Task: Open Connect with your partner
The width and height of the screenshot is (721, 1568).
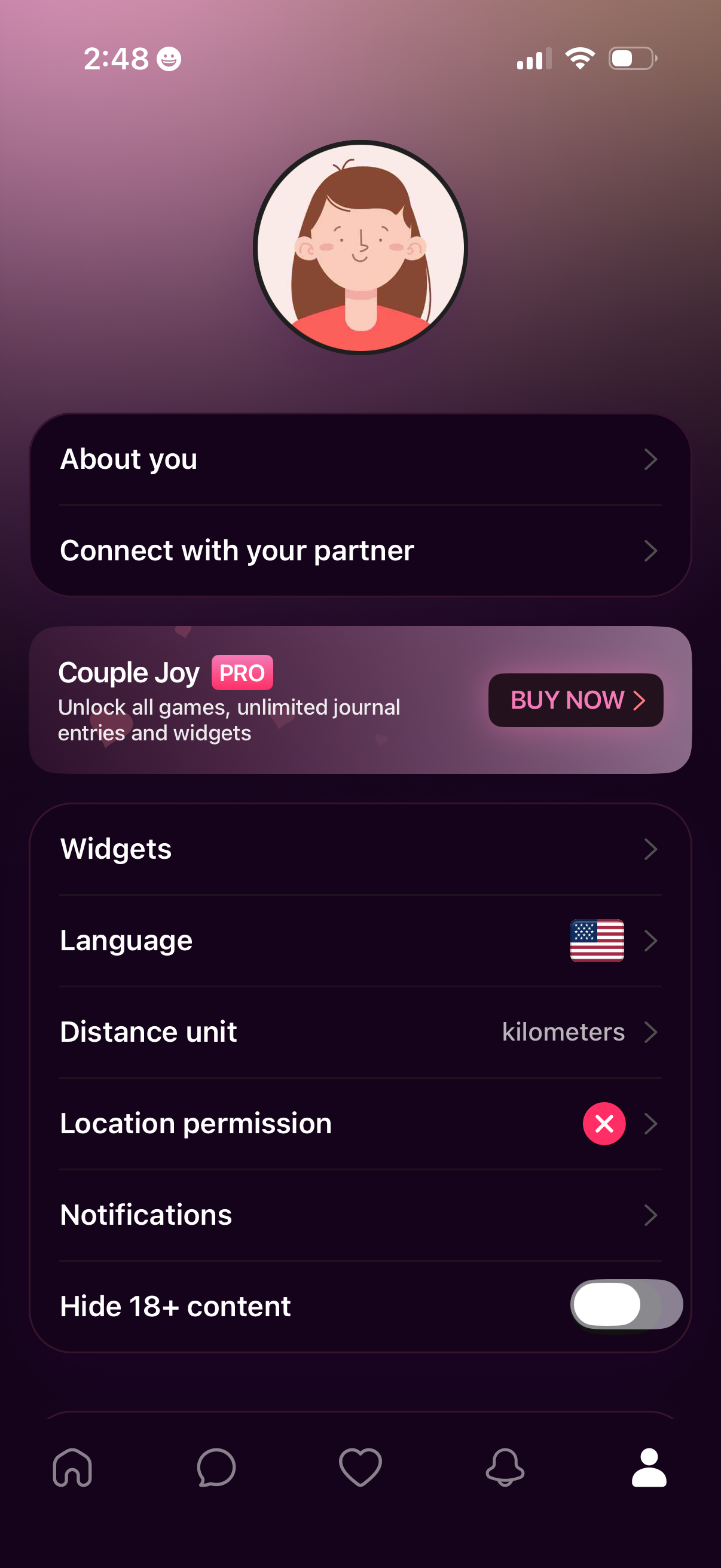Action: click(360, 551)
